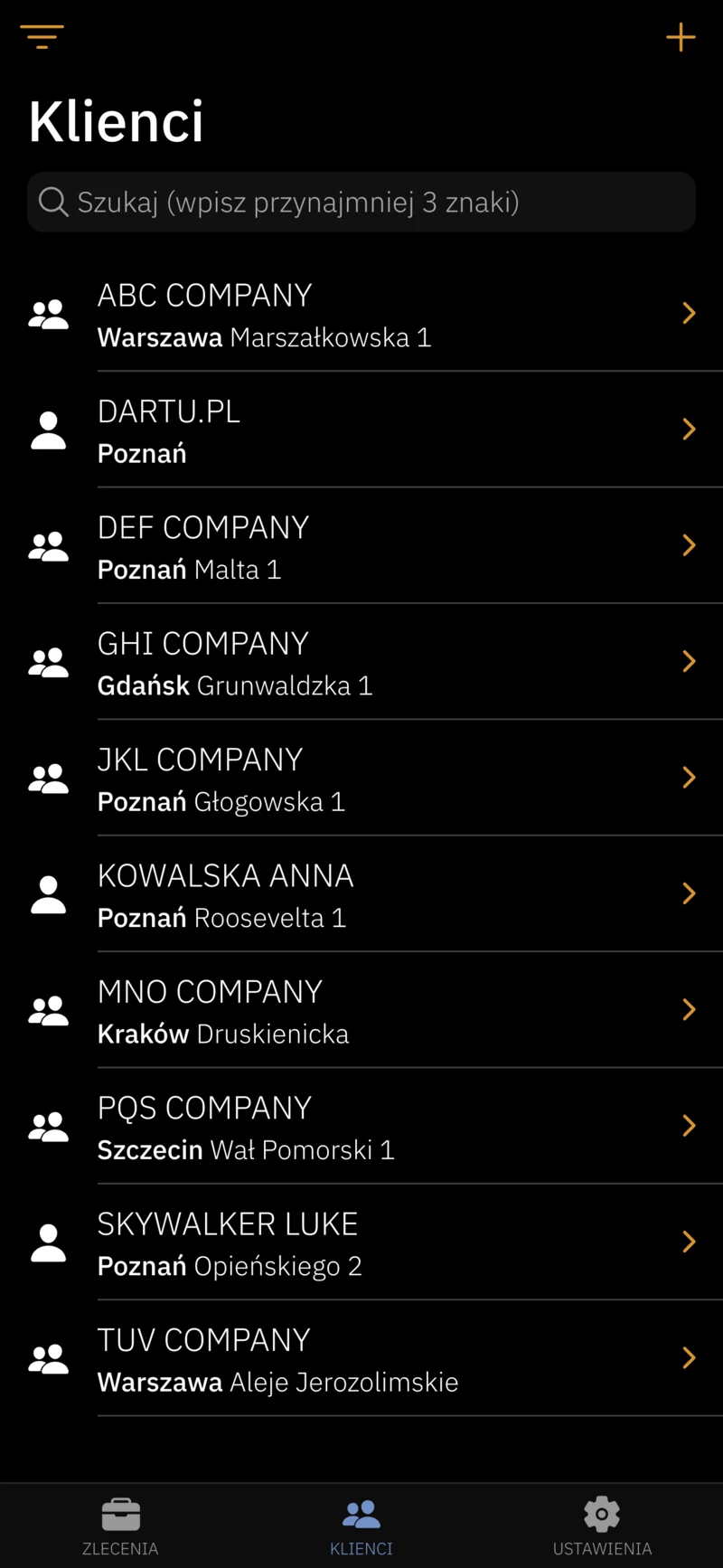723x1568 pixels.
Task: View DEF COMPANY in Poznań Malta
Action: click(x=361, y=546)
